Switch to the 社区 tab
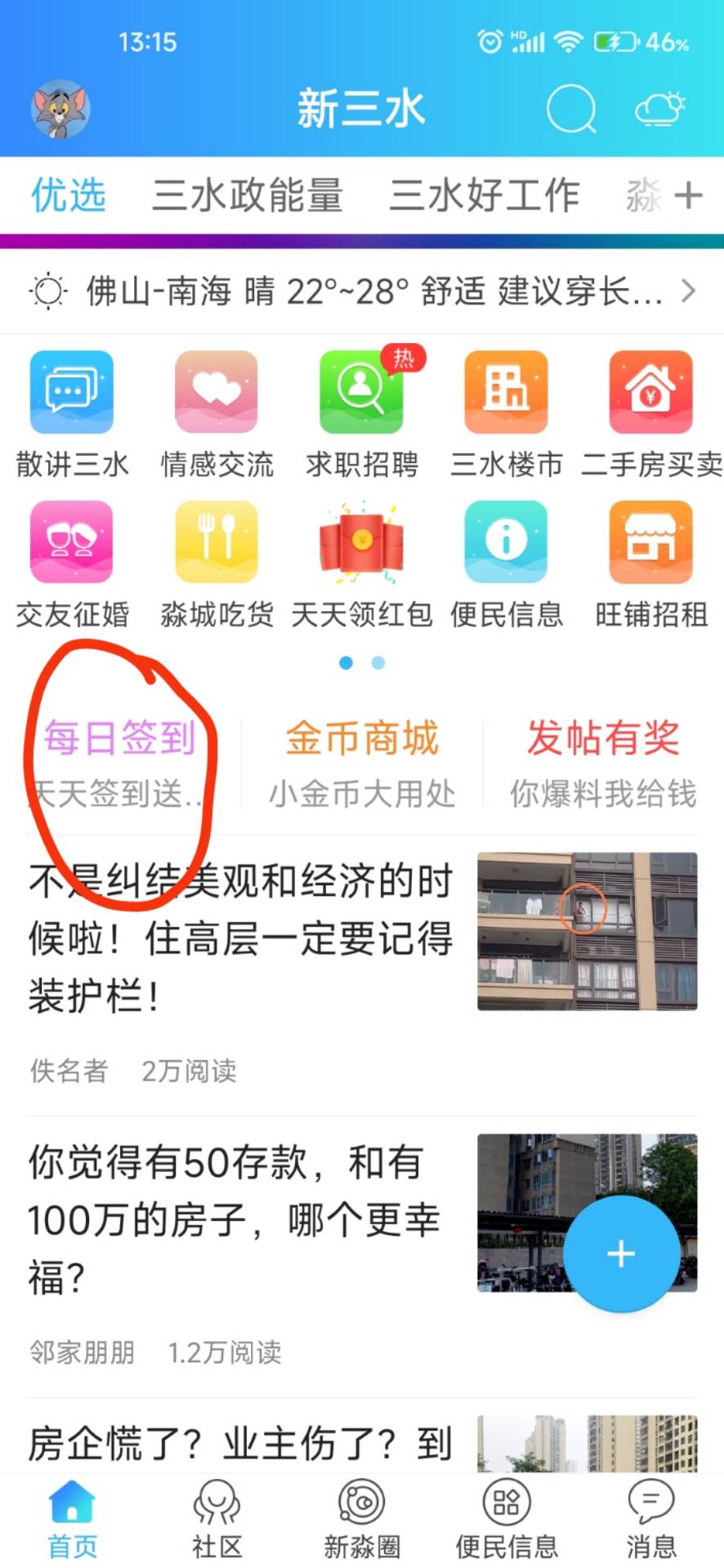The width and height of the screenshot is (724, 1568). (x=217, y=1521)
